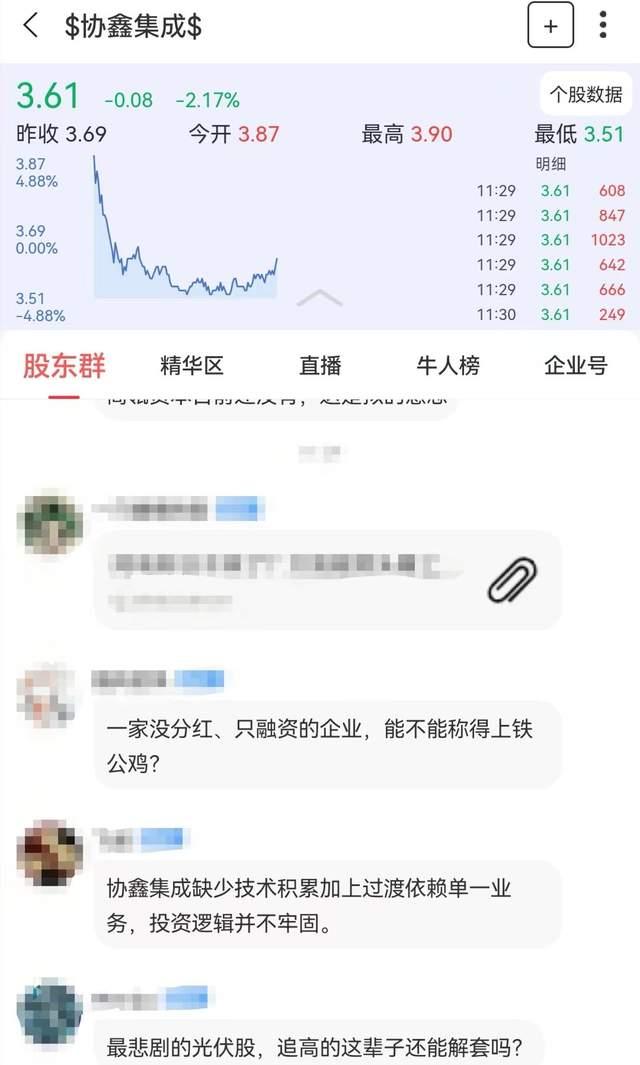Add stock via the plus button
The height and width of the screenshot is (1065, 640).
[550, 26]
